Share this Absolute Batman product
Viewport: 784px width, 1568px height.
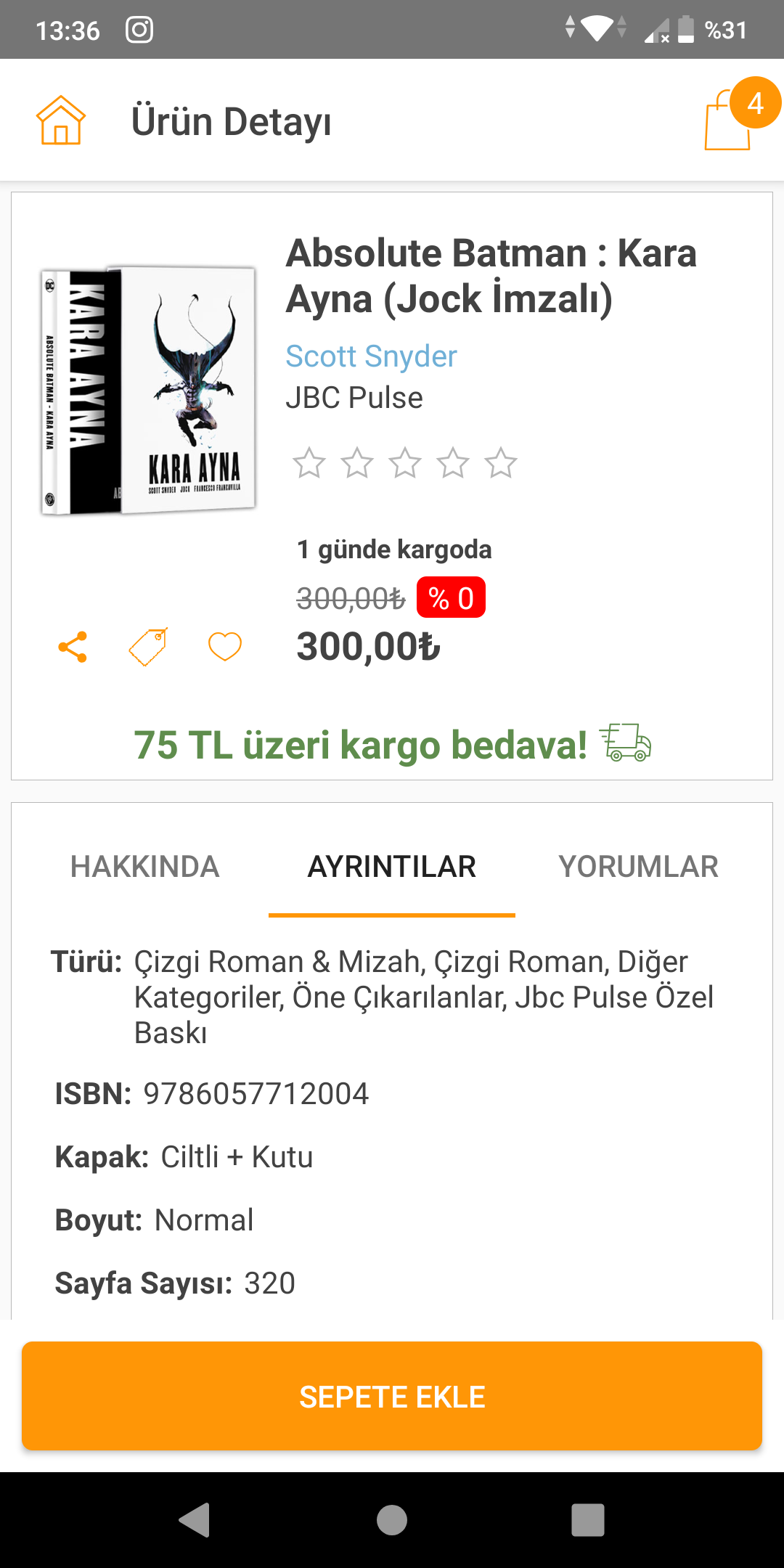coord(73,647)
